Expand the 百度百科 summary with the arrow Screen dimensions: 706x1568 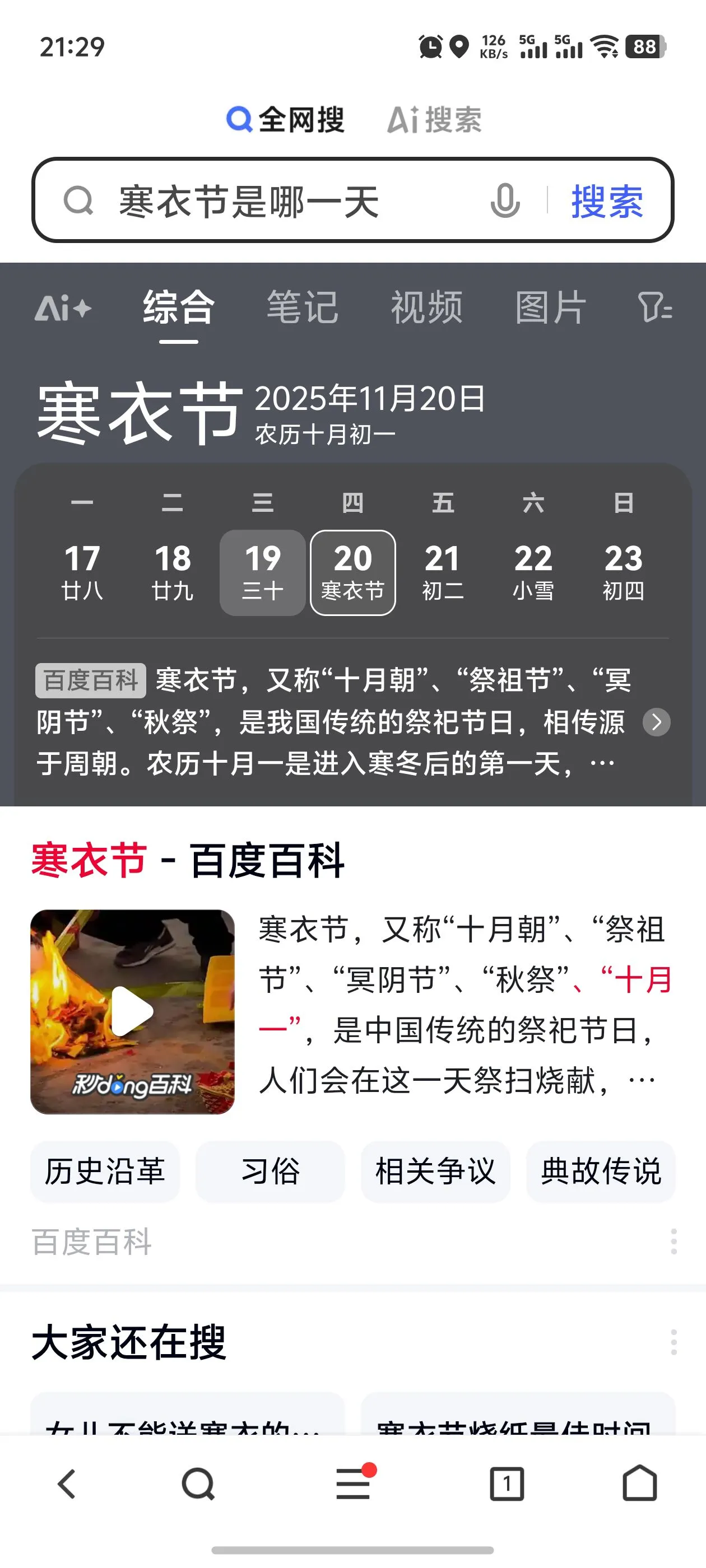pyautogui.click(x=657, y=722)
